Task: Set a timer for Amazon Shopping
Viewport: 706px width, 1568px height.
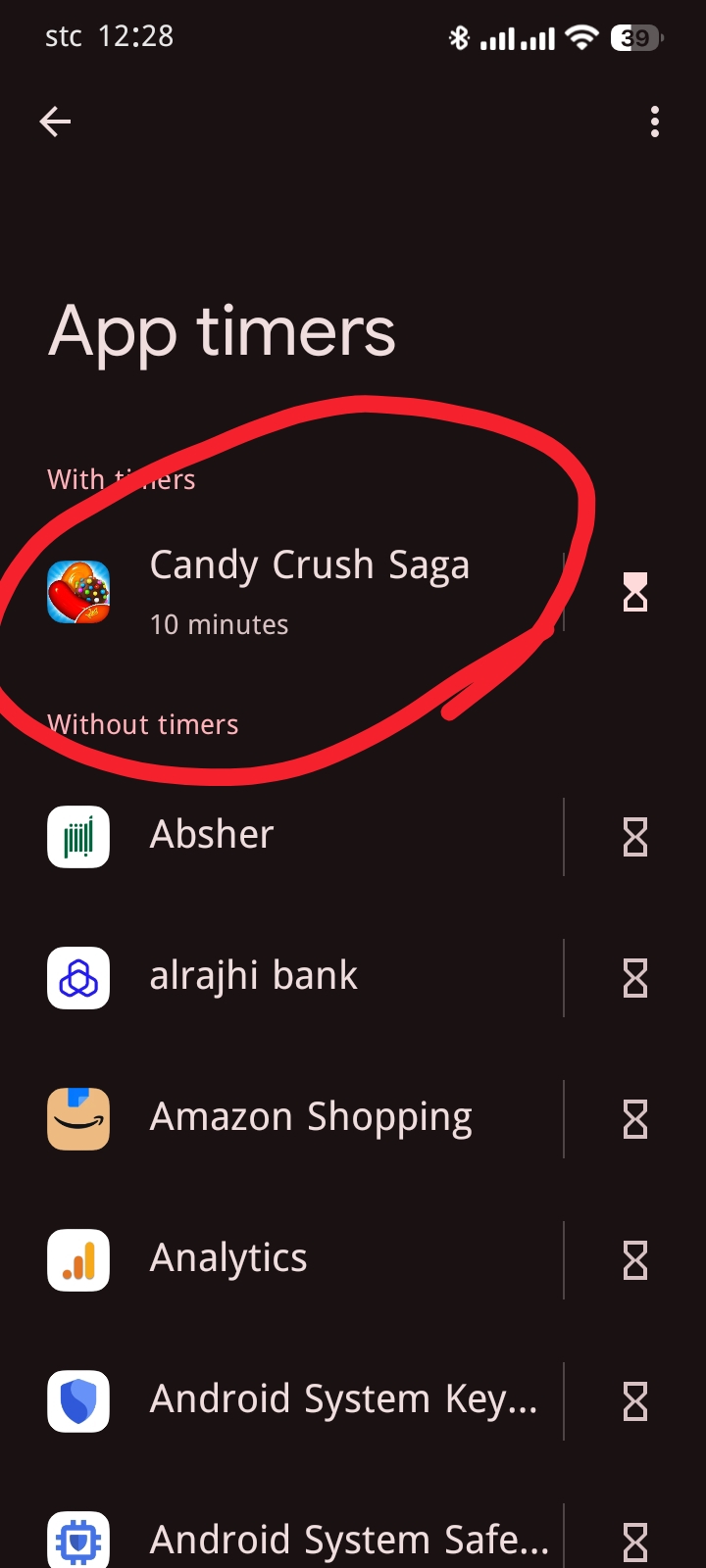Action: pos(635,1119)
